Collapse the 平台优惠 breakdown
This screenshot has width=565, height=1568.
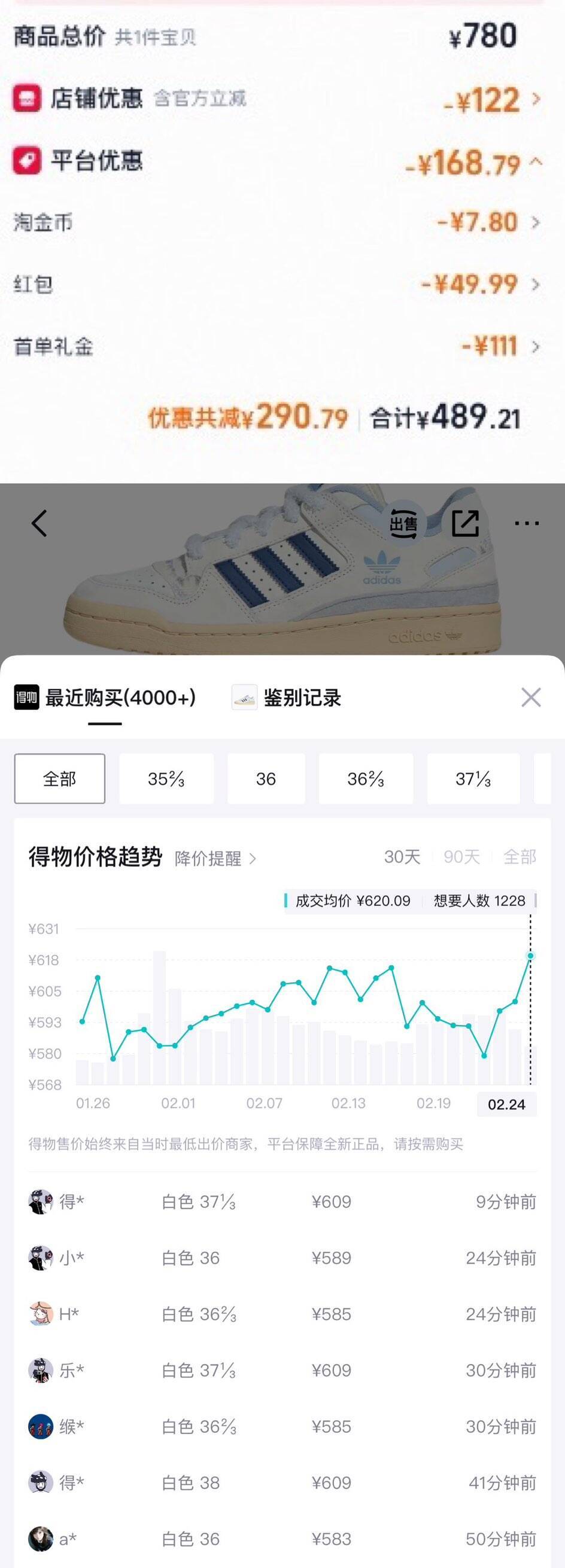pyautogui.click(x=536, y=162)
